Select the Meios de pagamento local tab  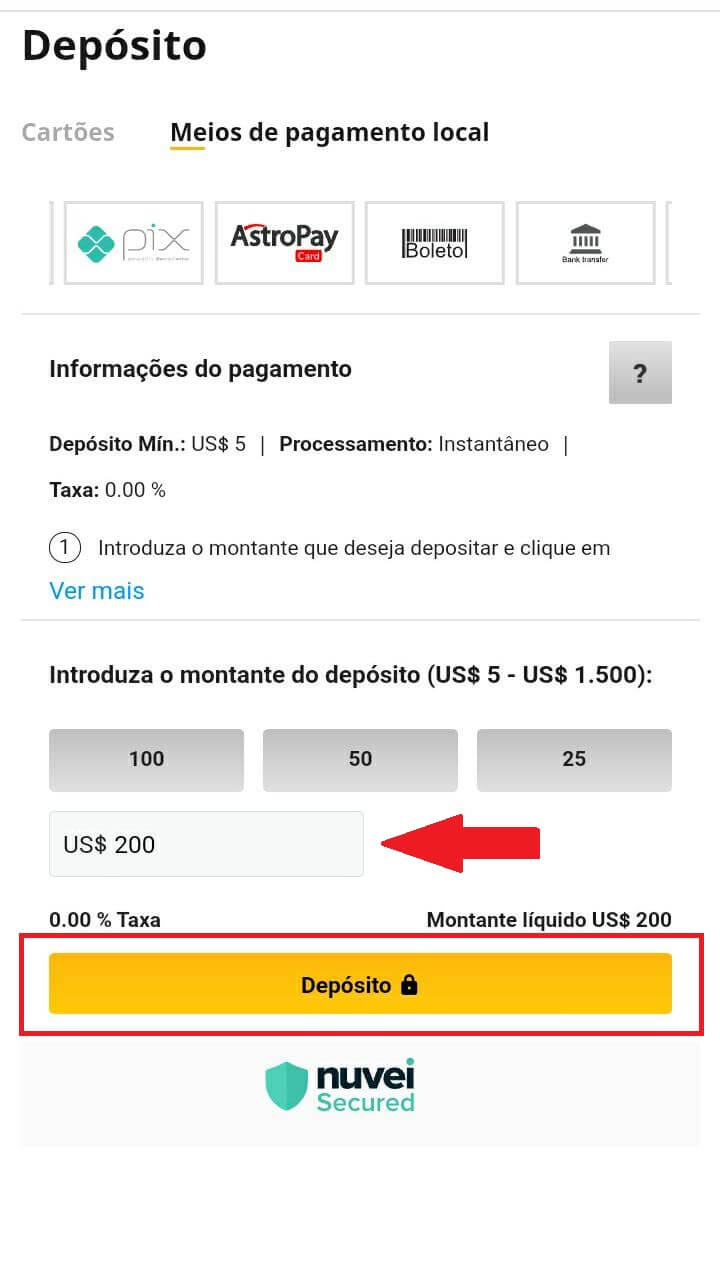click(329, 132)
